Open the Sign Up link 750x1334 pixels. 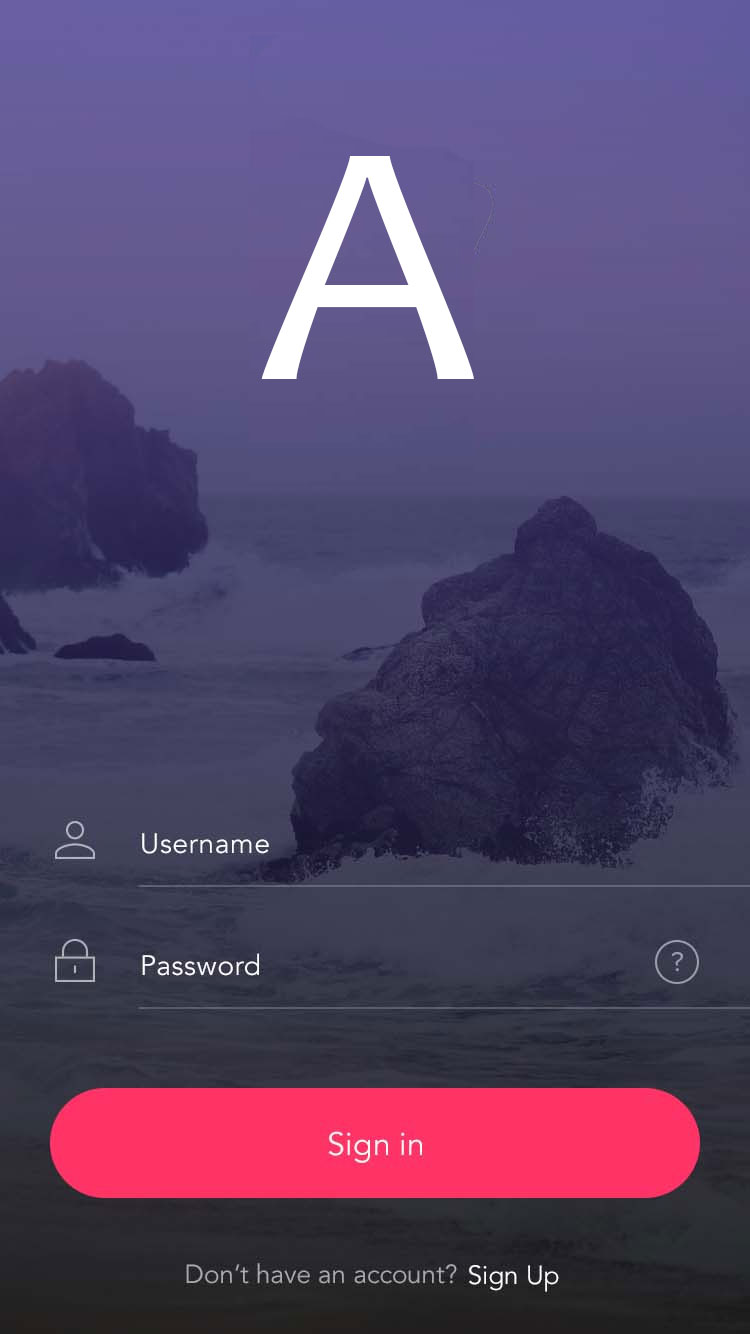pyautogui.click(x=513, y=1276)
